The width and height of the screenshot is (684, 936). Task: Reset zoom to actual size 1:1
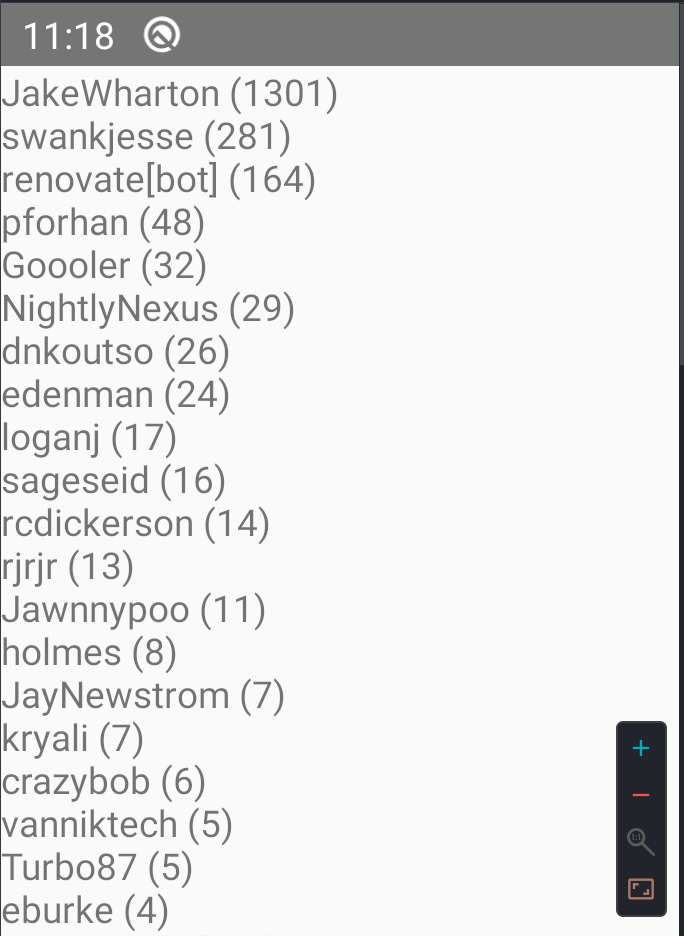(x=641, y=841)
